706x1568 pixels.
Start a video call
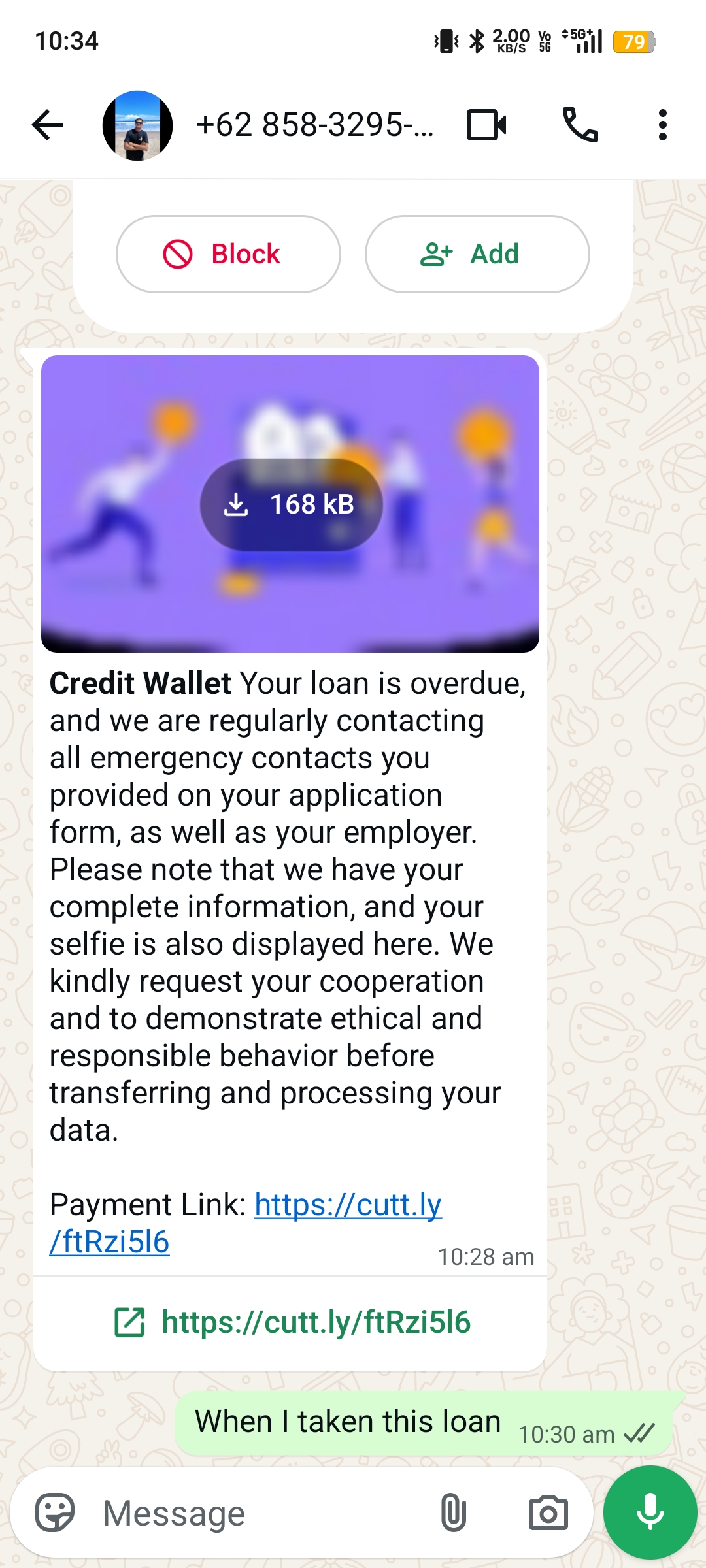[x=486, y=125]
